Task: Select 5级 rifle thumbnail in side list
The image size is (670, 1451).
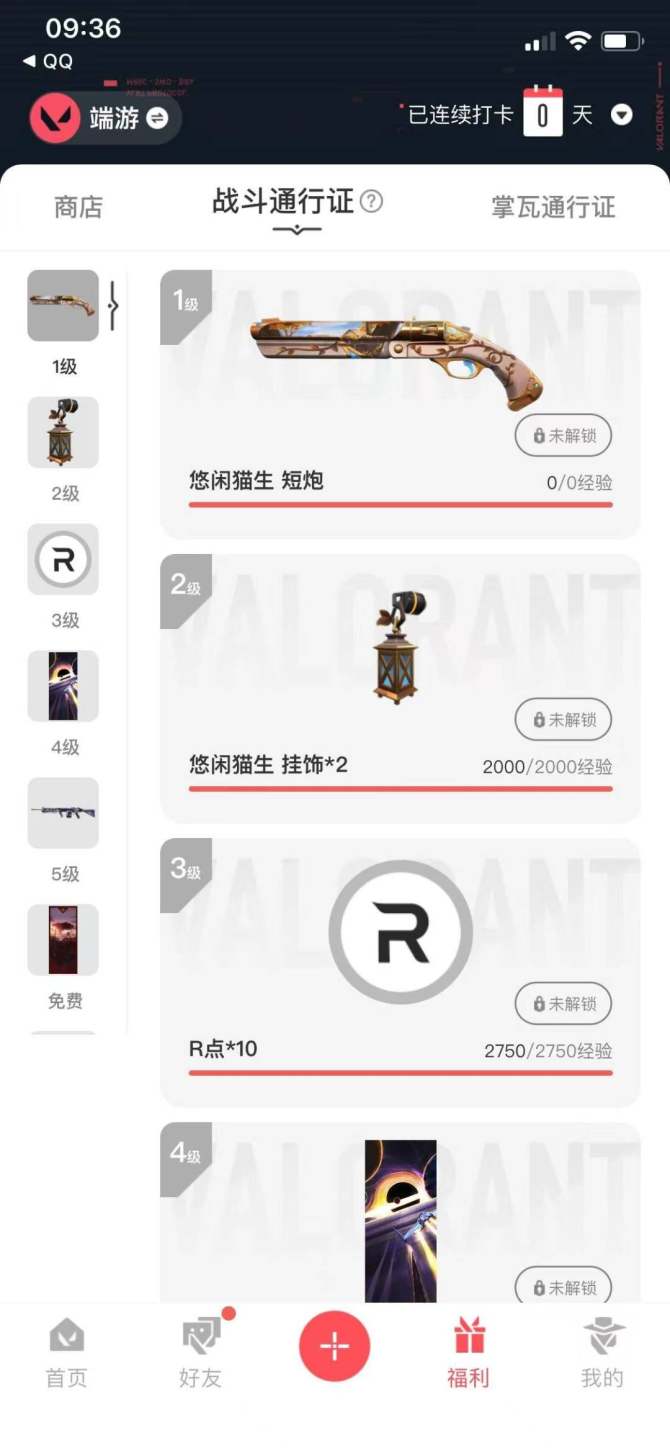Action: (63, 813)
